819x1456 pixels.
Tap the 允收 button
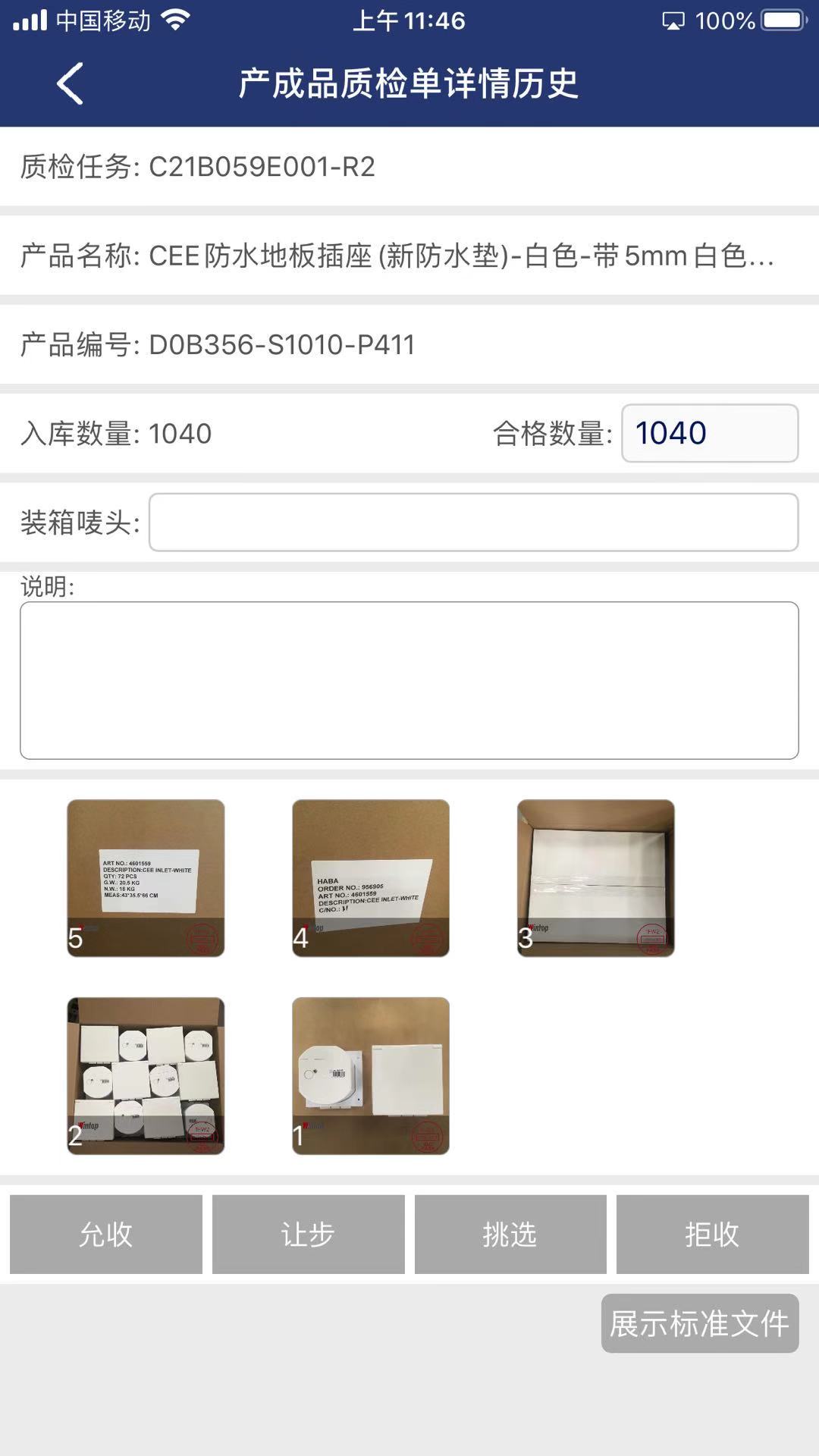tap(106, 1234)
